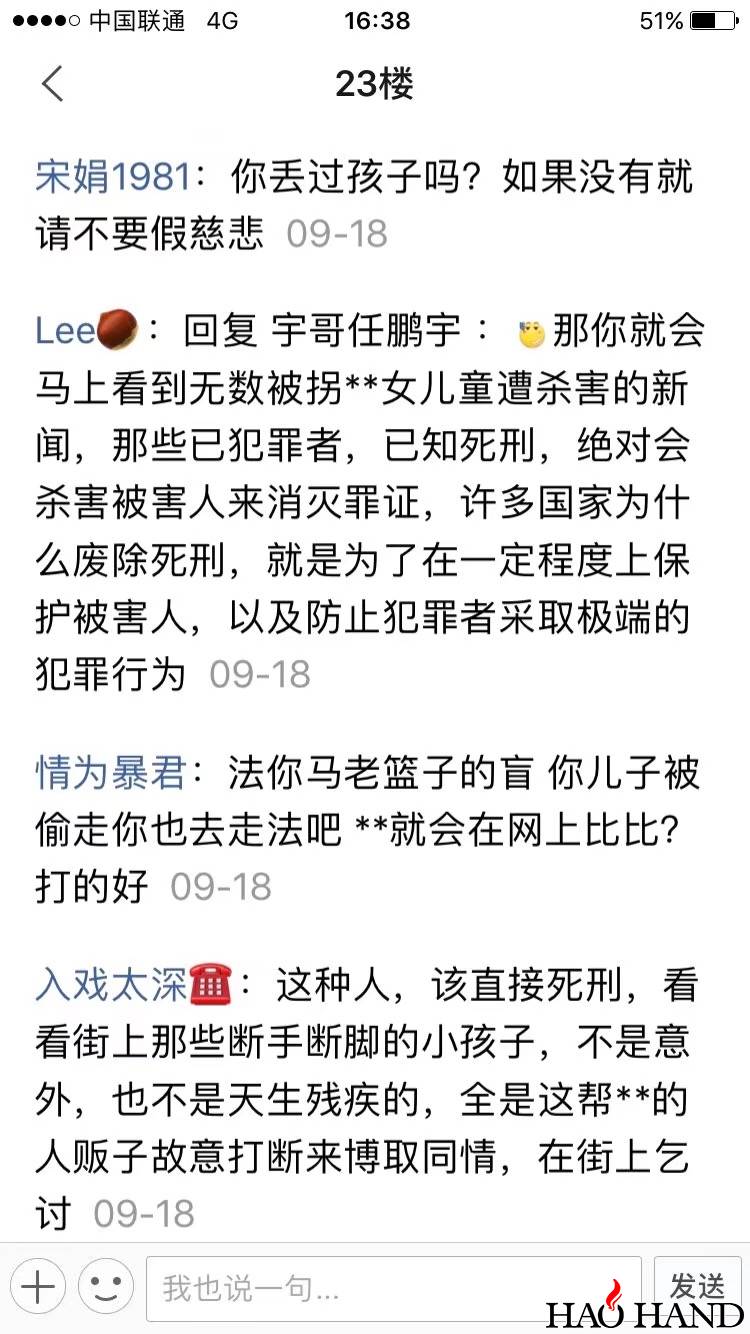Open 情为暴君's profile
Image resolution: width=750 pixels, height=1334 pixels.
[110, 773]
